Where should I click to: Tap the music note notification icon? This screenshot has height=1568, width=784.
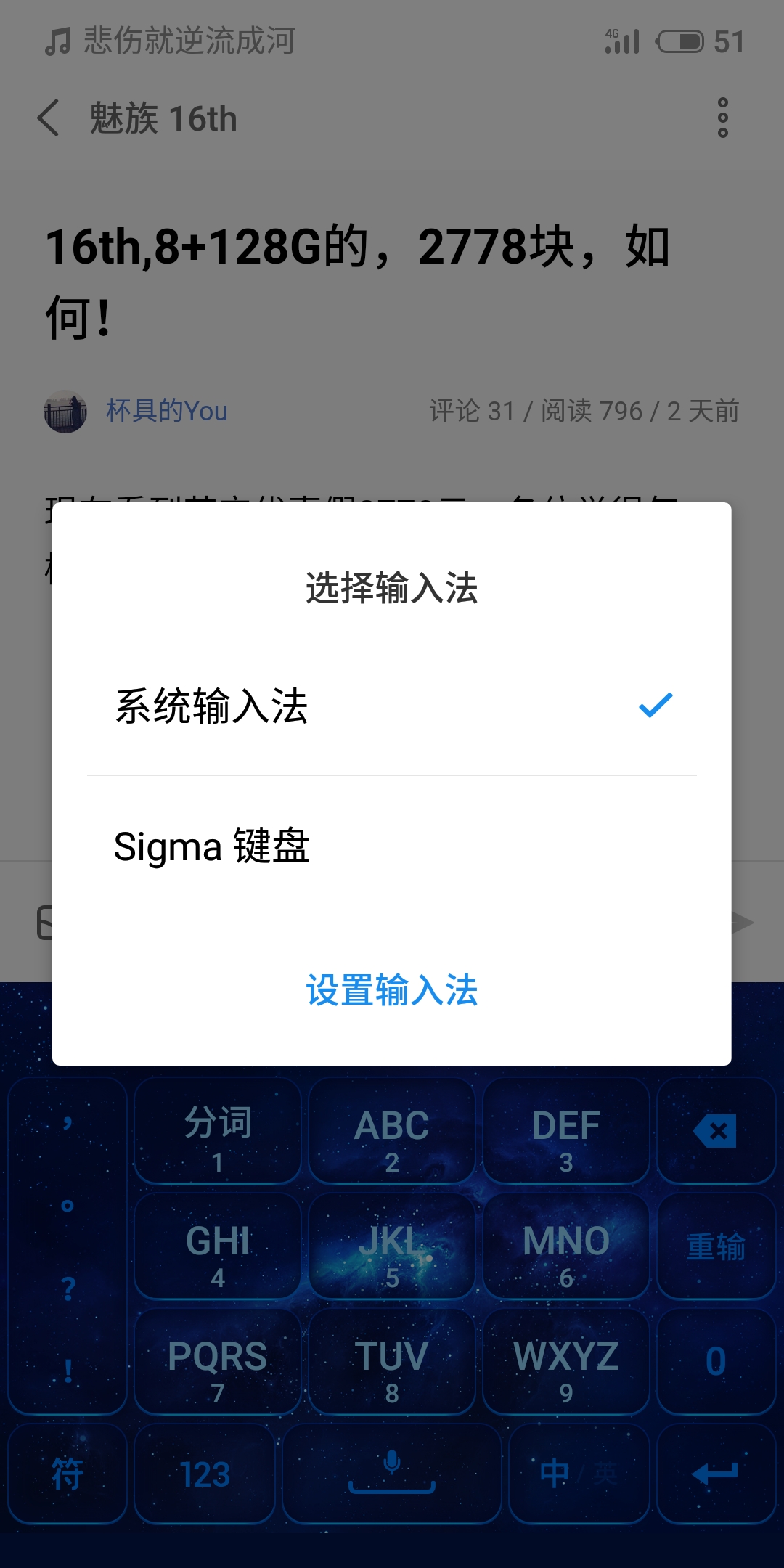pyautogui.click(x=58, y=41)
